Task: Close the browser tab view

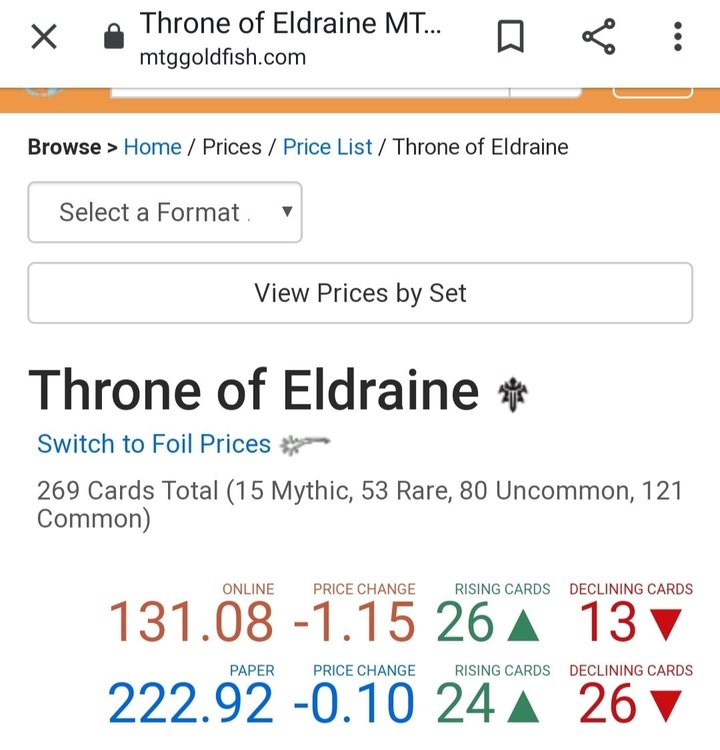Action: pos(44,38)
